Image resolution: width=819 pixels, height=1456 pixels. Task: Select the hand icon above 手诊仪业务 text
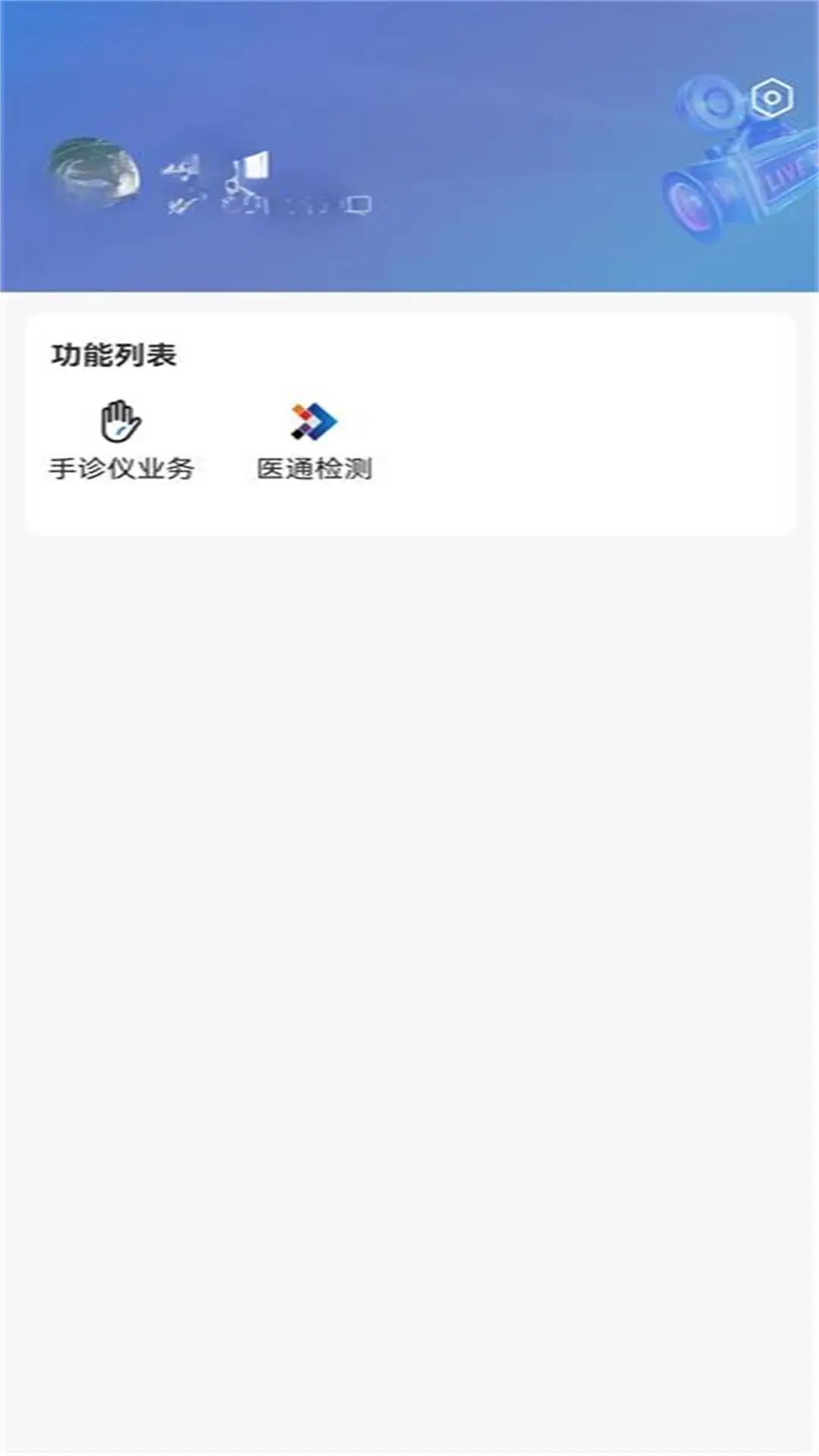(120, 422)
